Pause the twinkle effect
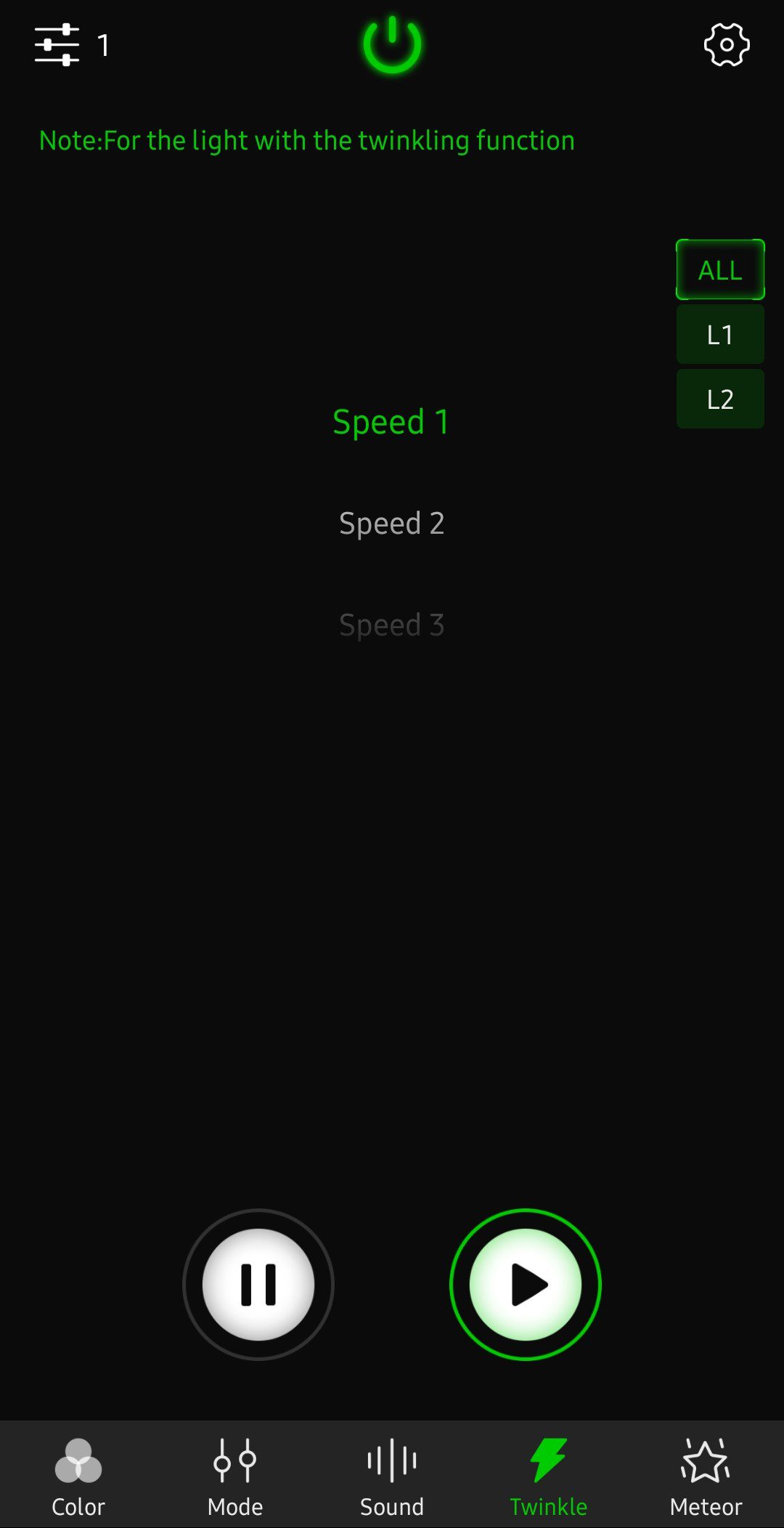 click(x=258, y=1285)
